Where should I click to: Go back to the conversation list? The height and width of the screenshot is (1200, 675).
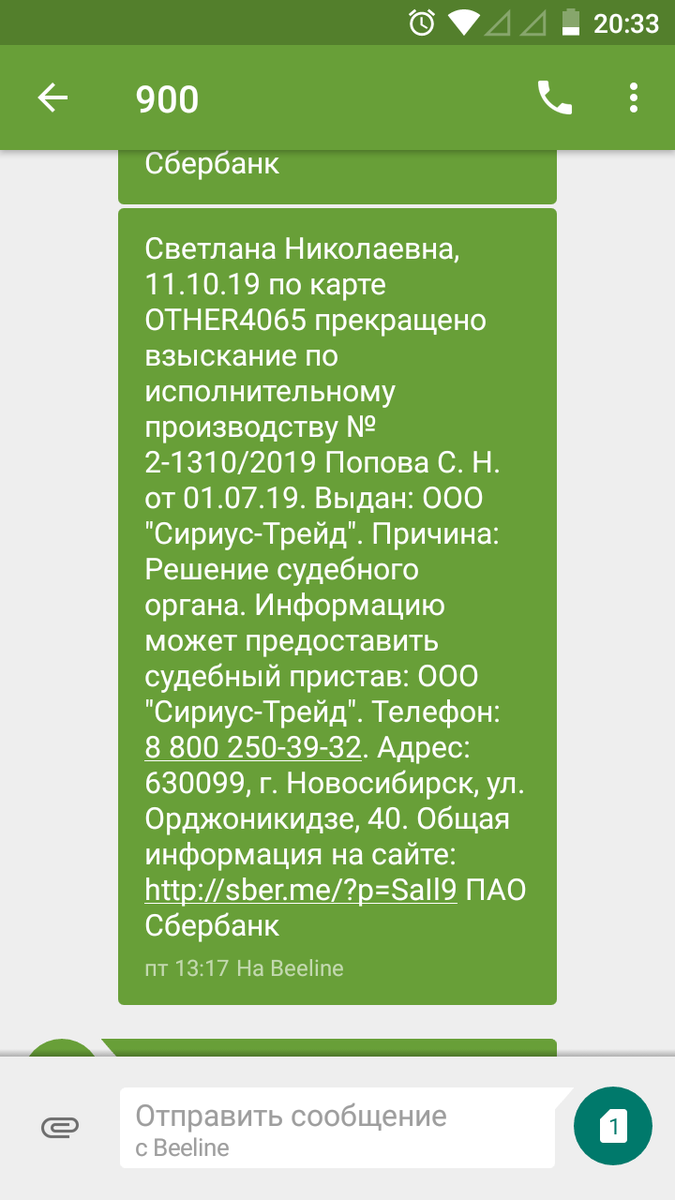click(x=52, y=98)
